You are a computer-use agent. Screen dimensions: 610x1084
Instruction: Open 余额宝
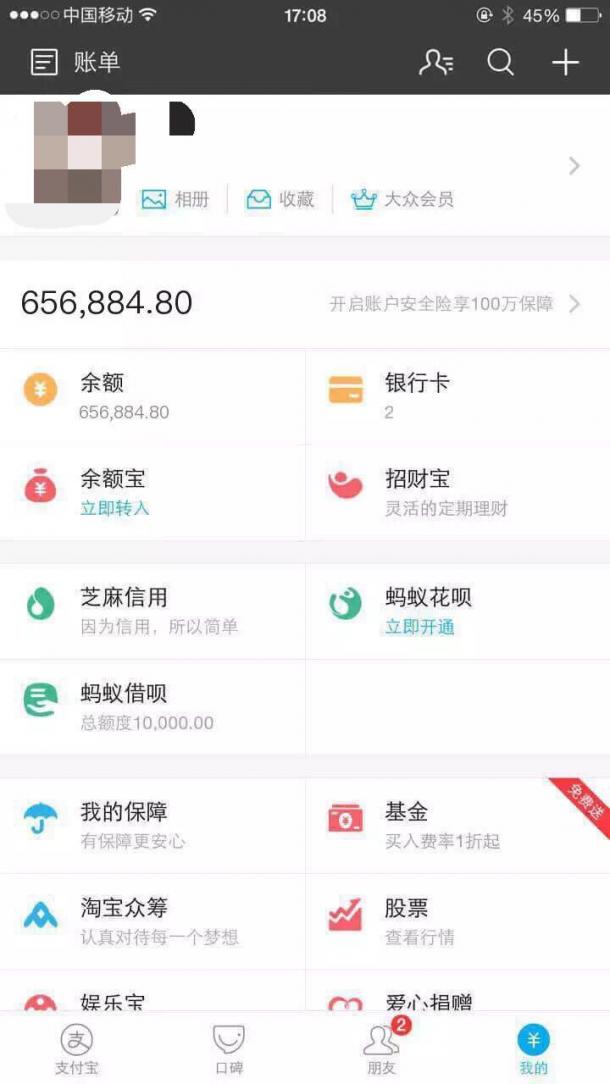point(150,492)
